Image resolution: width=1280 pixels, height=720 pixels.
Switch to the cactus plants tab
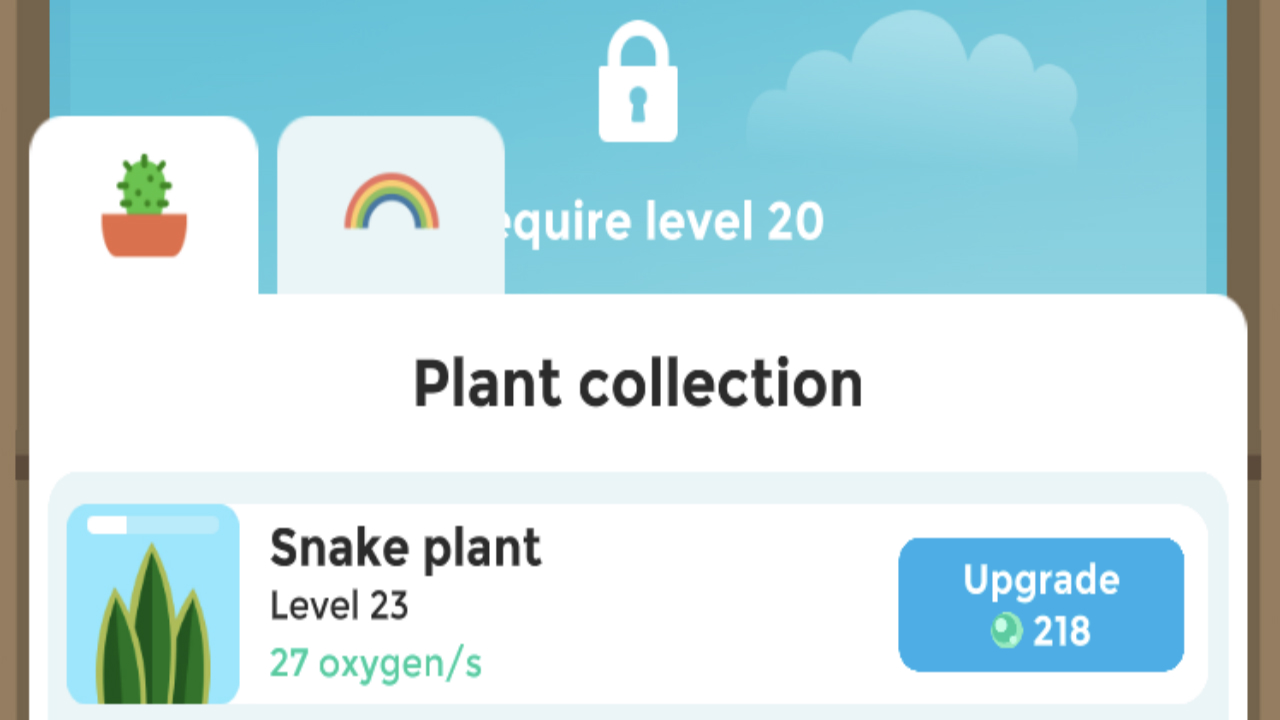click(x=144, y=206)
